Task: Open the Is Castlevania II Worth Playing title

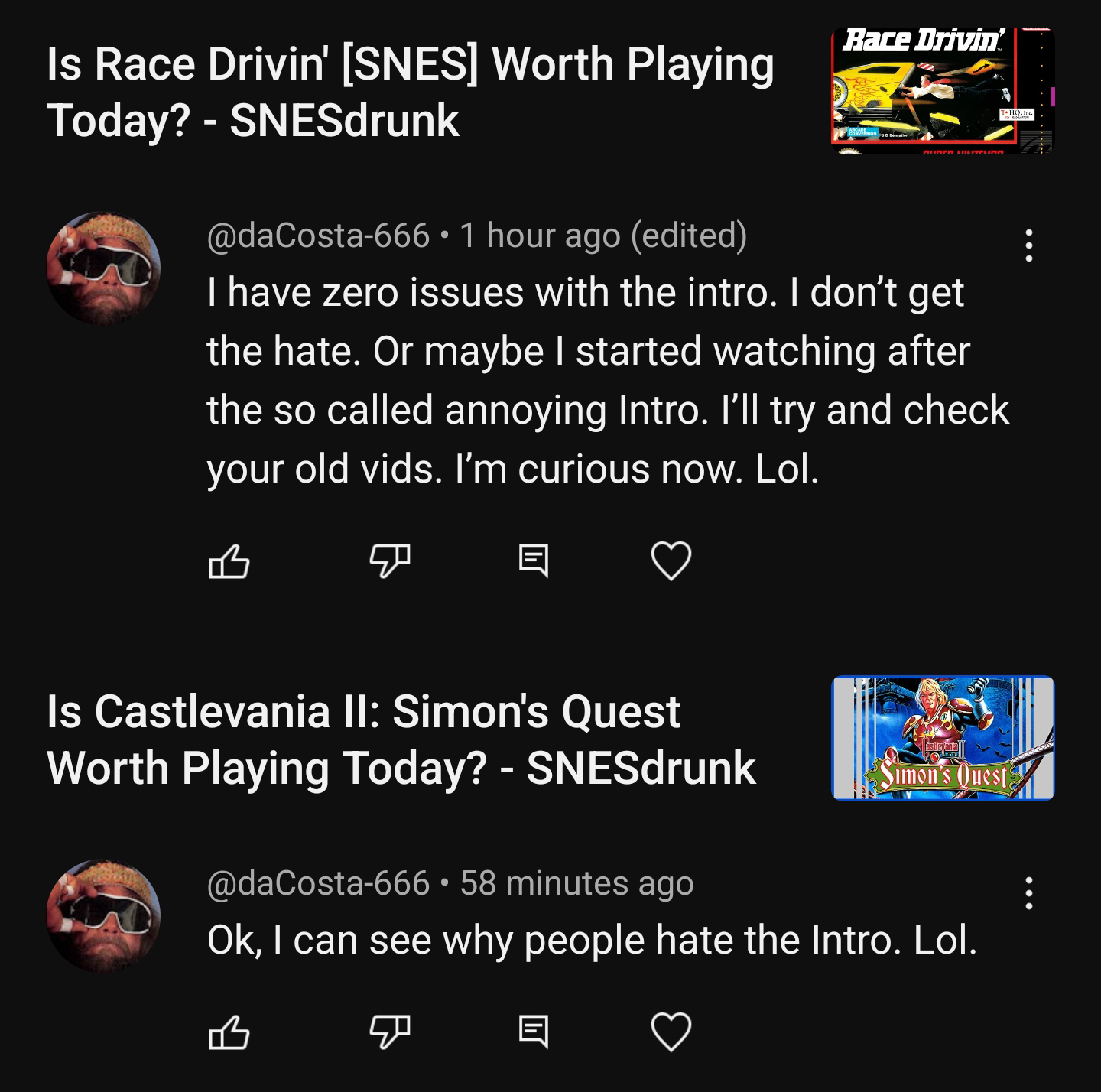Action: tap(401, 739)
